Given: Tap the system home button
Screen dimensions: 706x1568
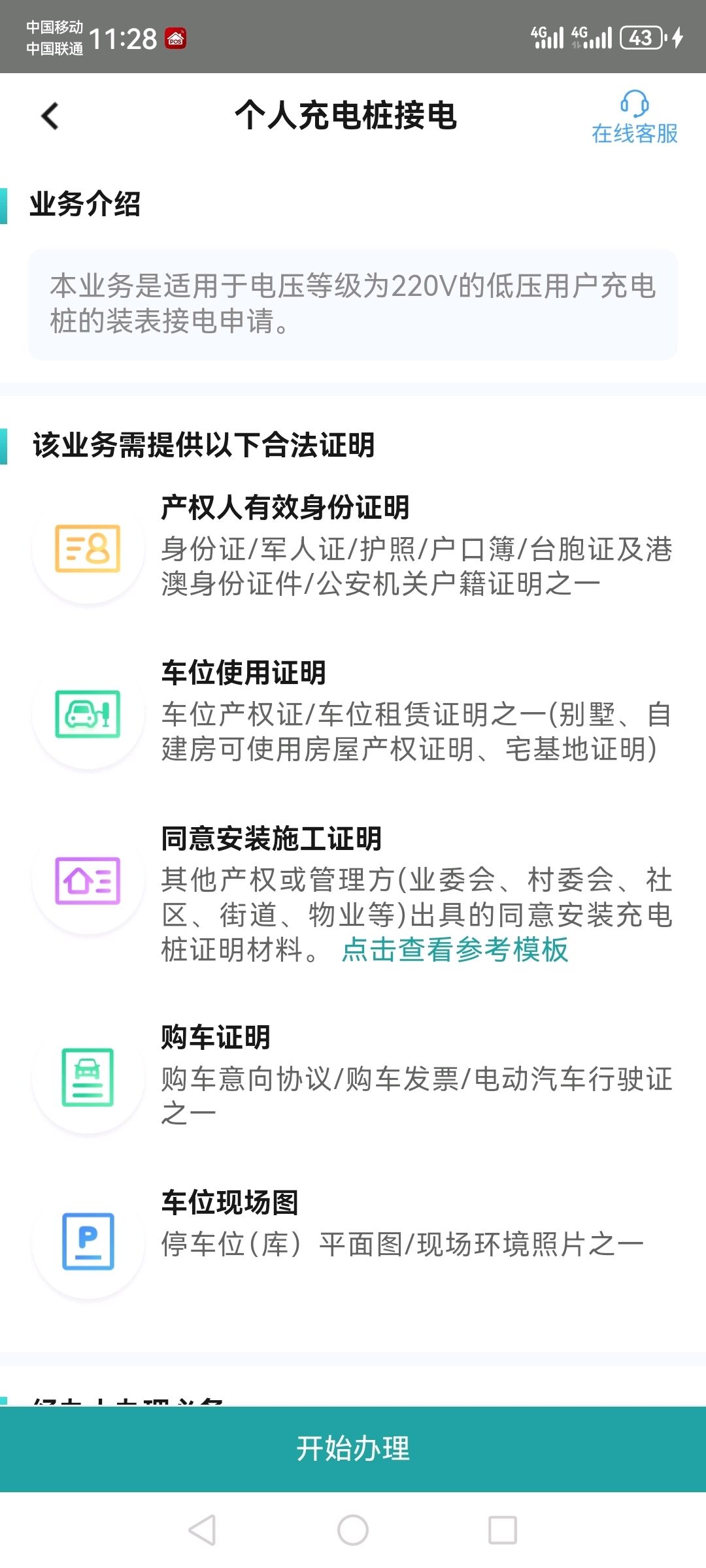Looking at the screenshot, I should click(353, 1530).
